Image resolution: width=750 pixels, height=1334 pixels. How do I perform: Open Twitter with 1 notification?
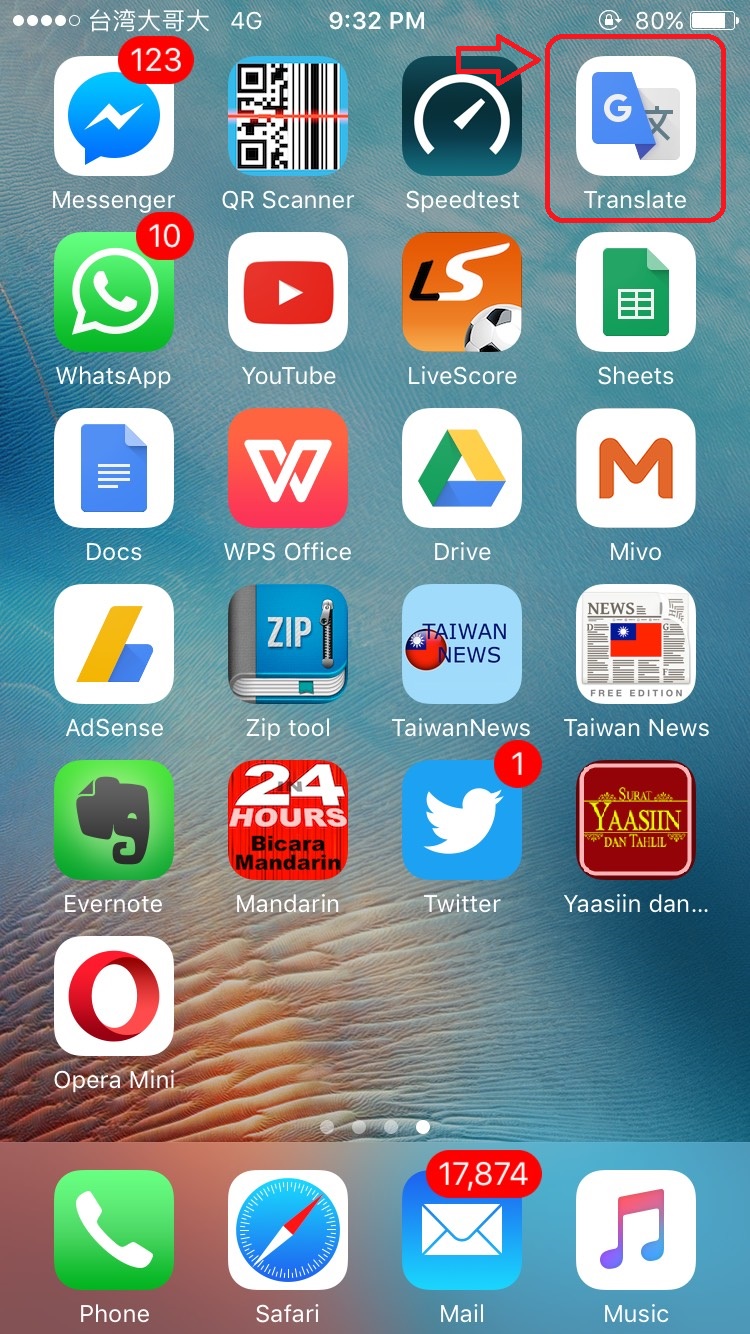click(x=462, y=820)
